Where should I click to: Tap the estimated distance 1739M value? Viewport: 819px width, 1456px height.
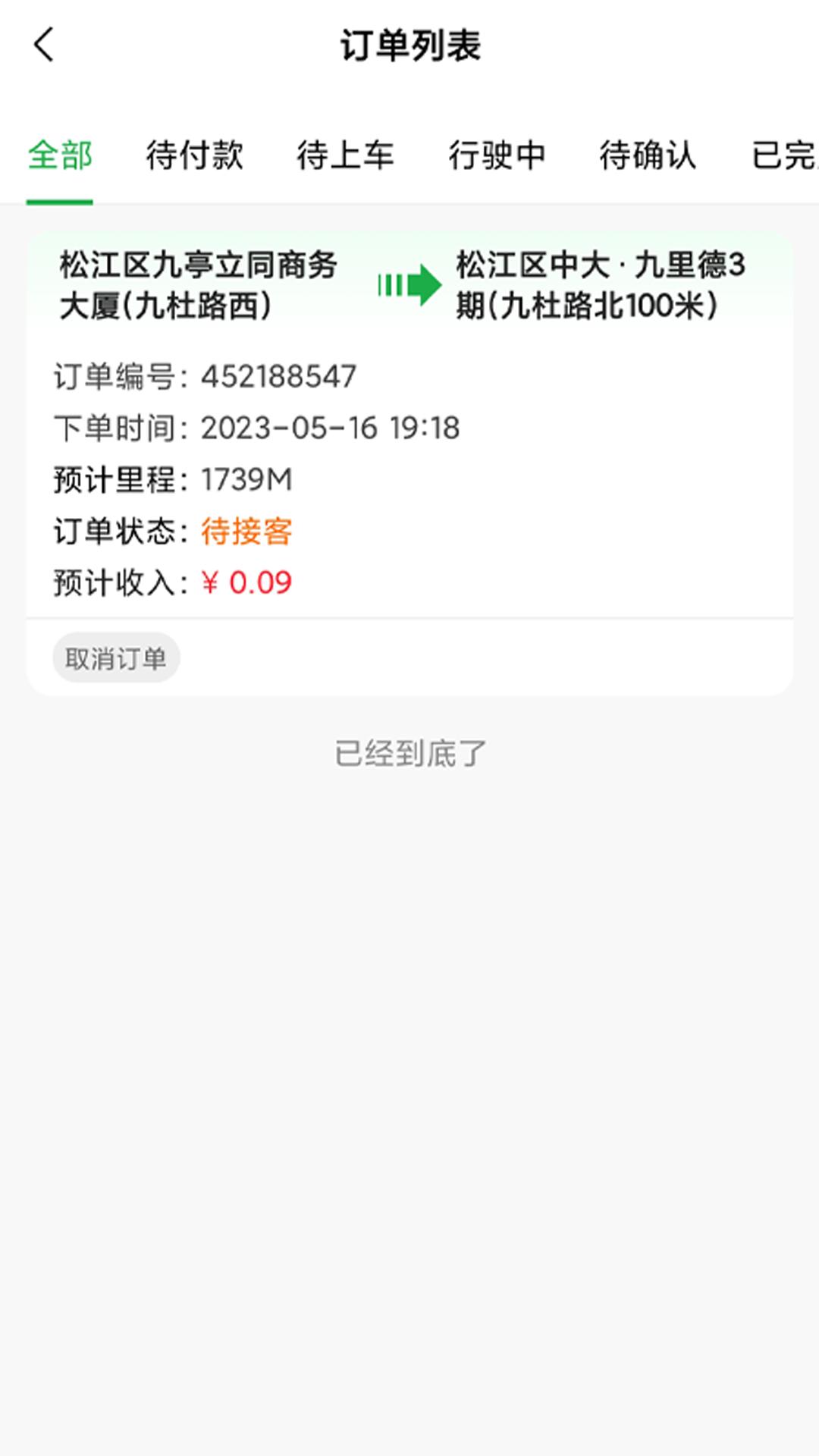coord(246,479)
